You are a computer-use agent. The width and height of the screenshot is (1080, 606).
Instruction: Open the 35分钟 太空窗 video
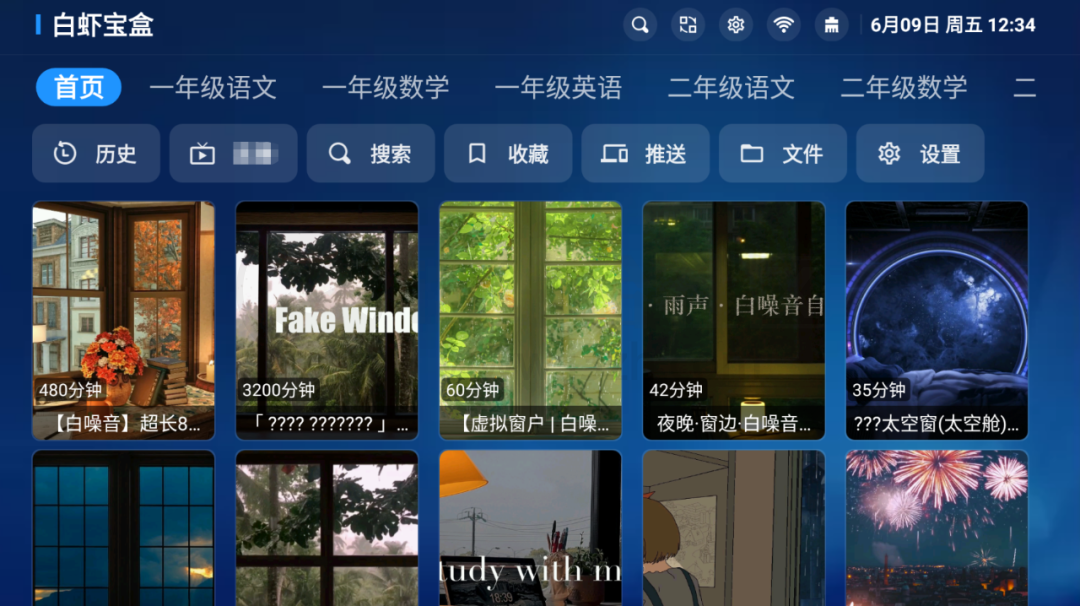click(x=937, y=320)
